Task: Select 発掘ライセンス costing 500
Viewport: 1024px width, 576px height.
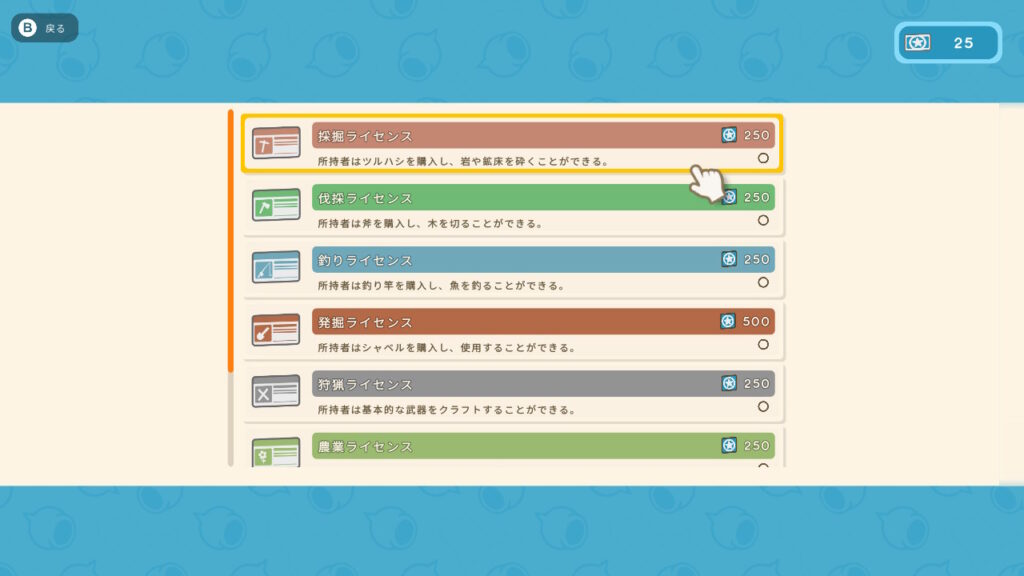Action: (x=510, y=331)
